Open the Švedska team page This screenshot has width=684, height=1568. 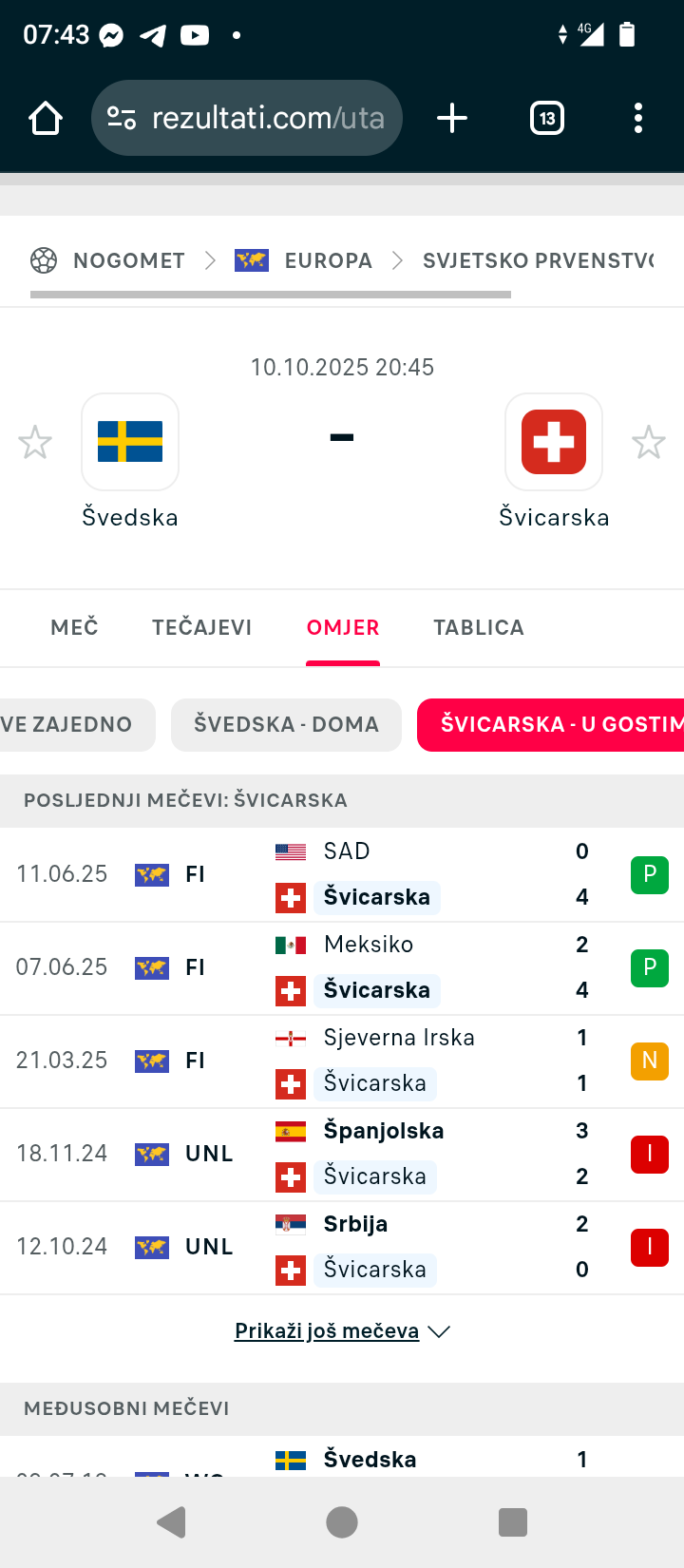(x=130, y=443)
